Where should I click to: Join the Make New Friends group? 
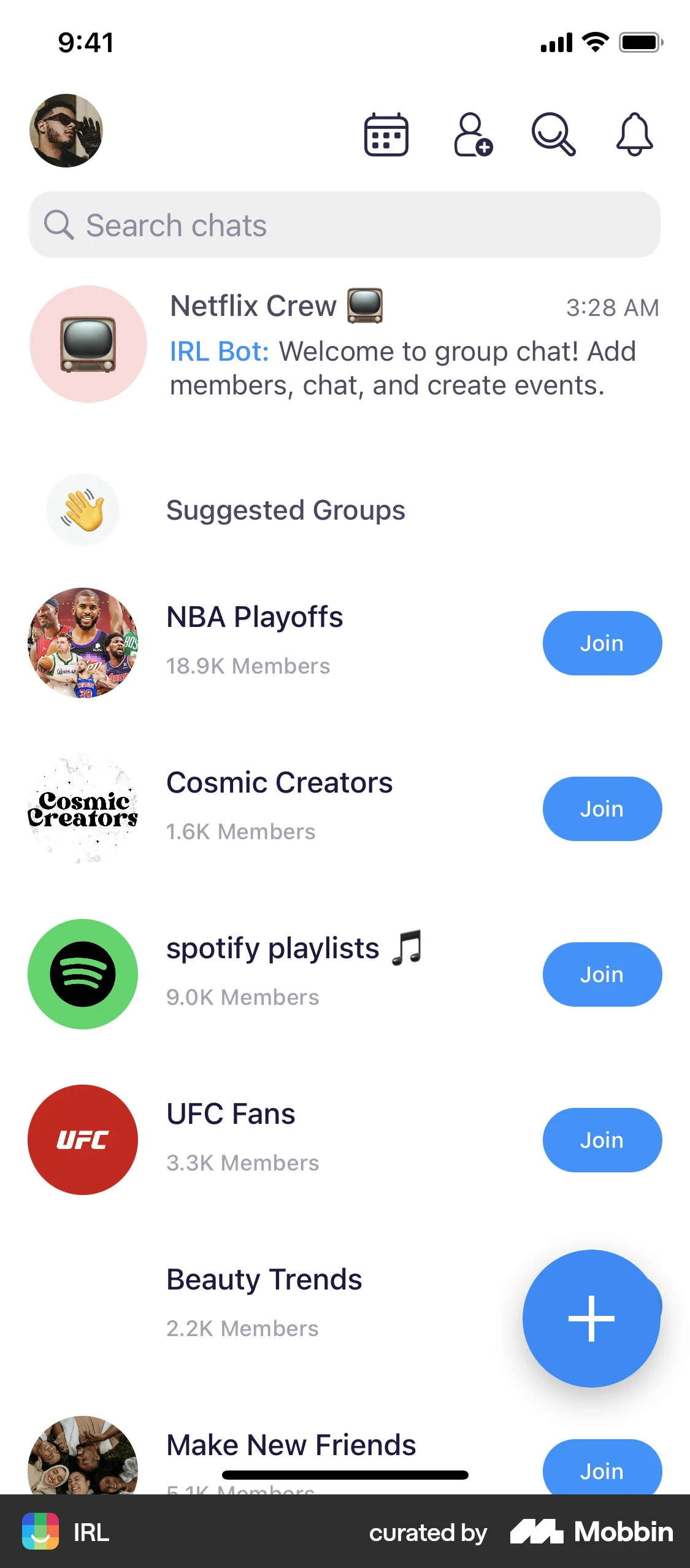click(602, 1471)
